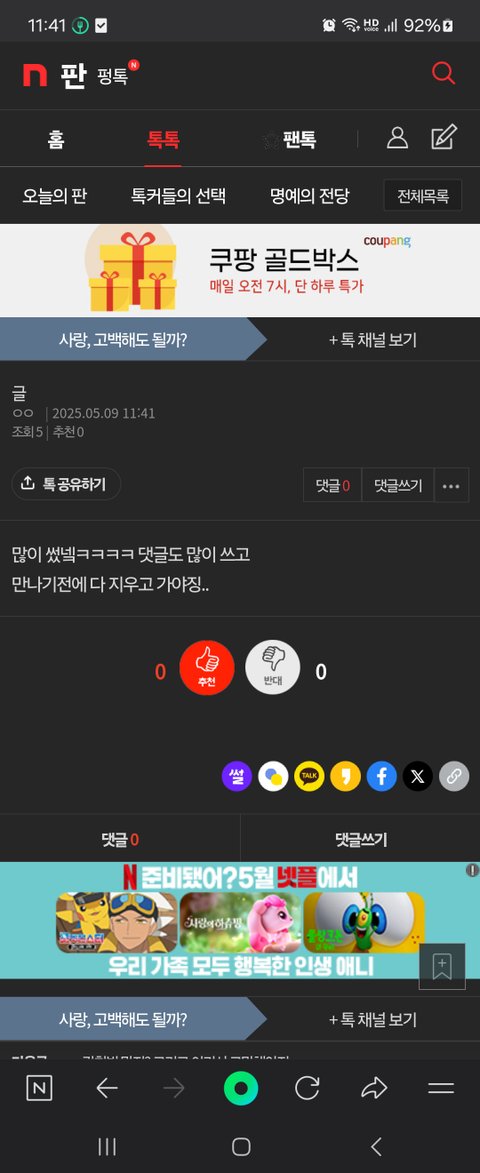Reload the page in browser toolbar
480x1173 pixels.
click(307, 1088)
